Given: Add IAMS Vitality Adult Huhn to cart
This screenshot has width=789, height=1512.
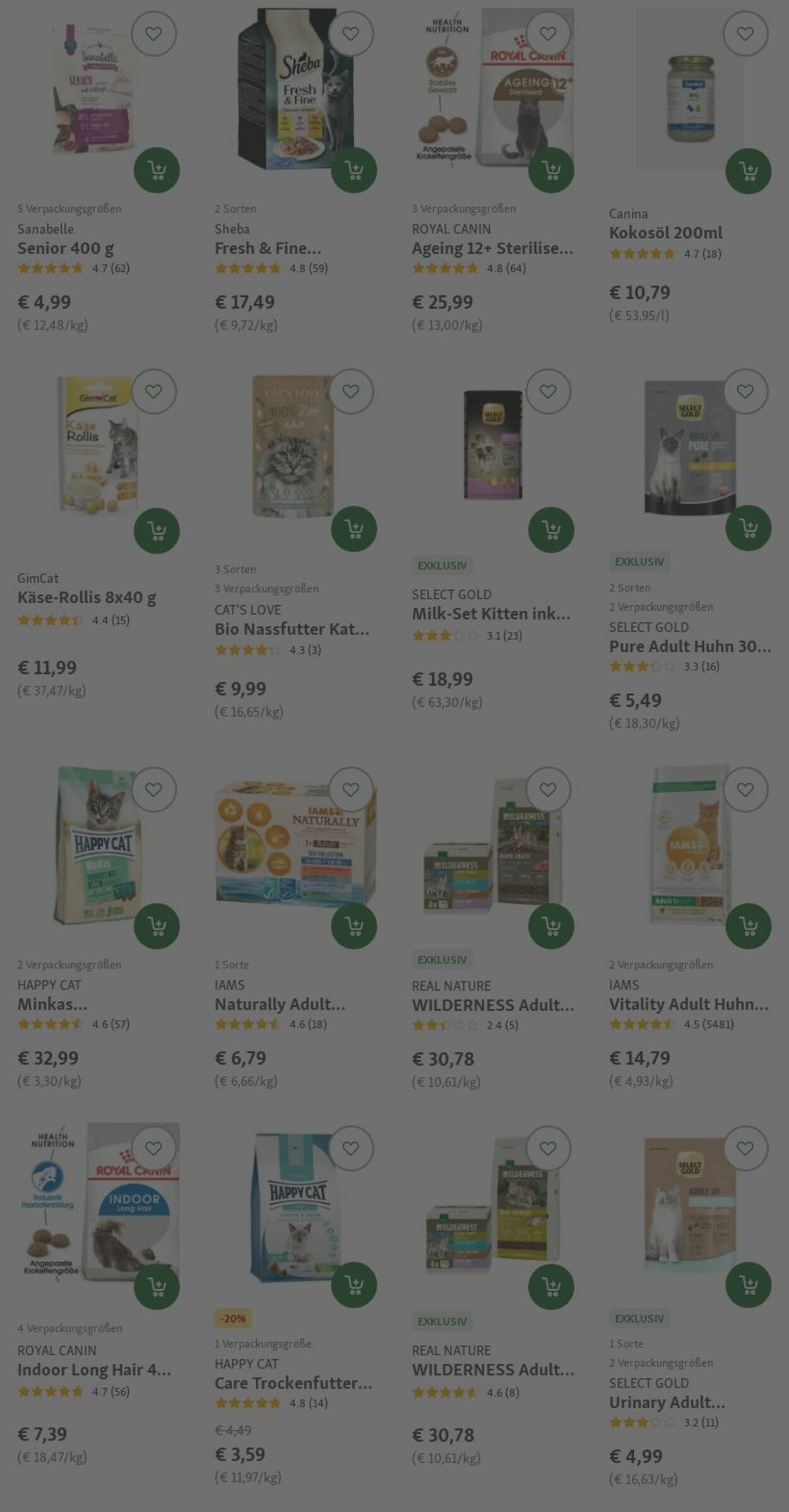Looking at the screenshot, I should point(748,926).
